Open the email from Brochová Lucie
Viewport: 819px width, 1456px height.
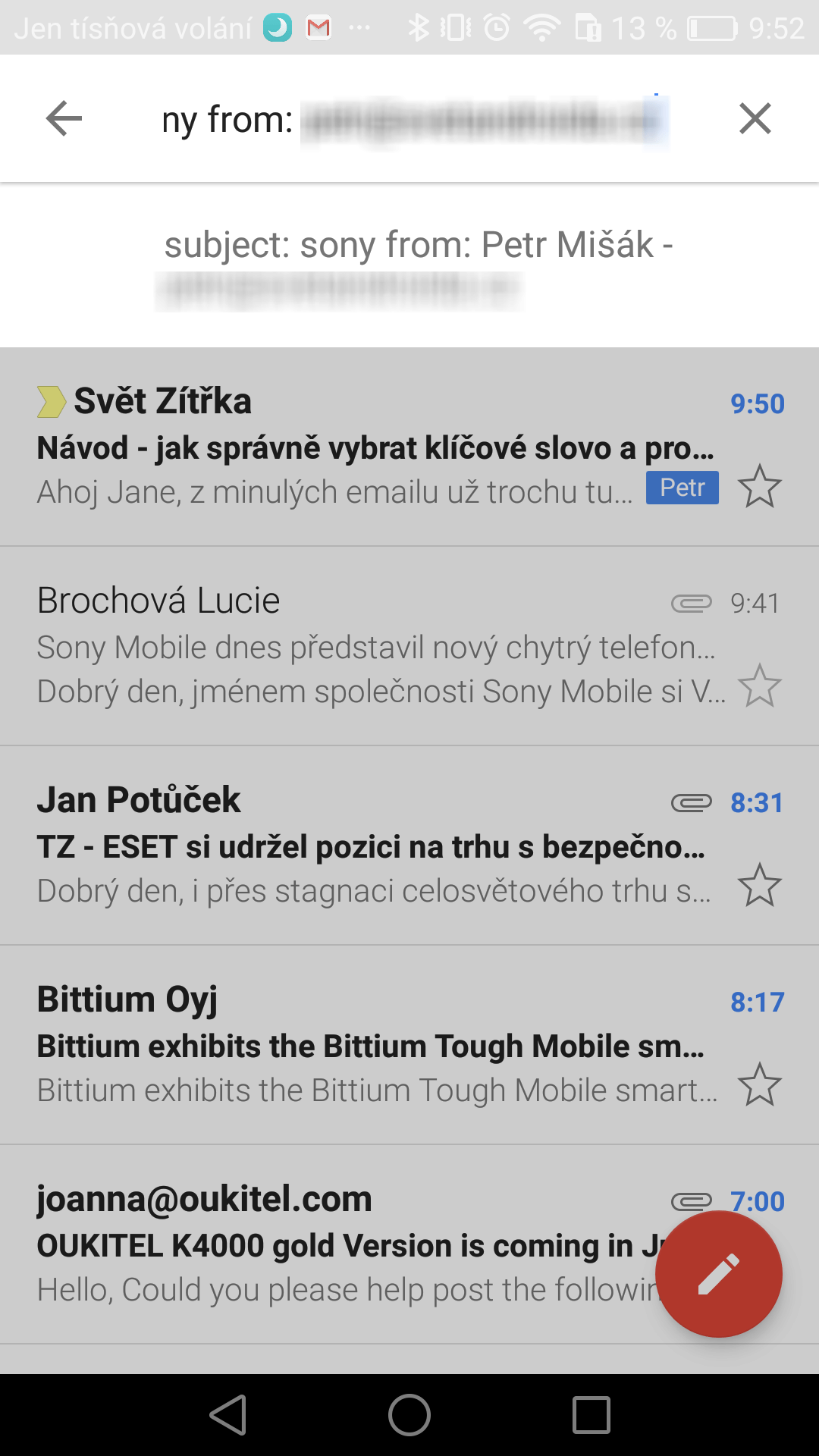pyautogui.click(x=409, y=646)
